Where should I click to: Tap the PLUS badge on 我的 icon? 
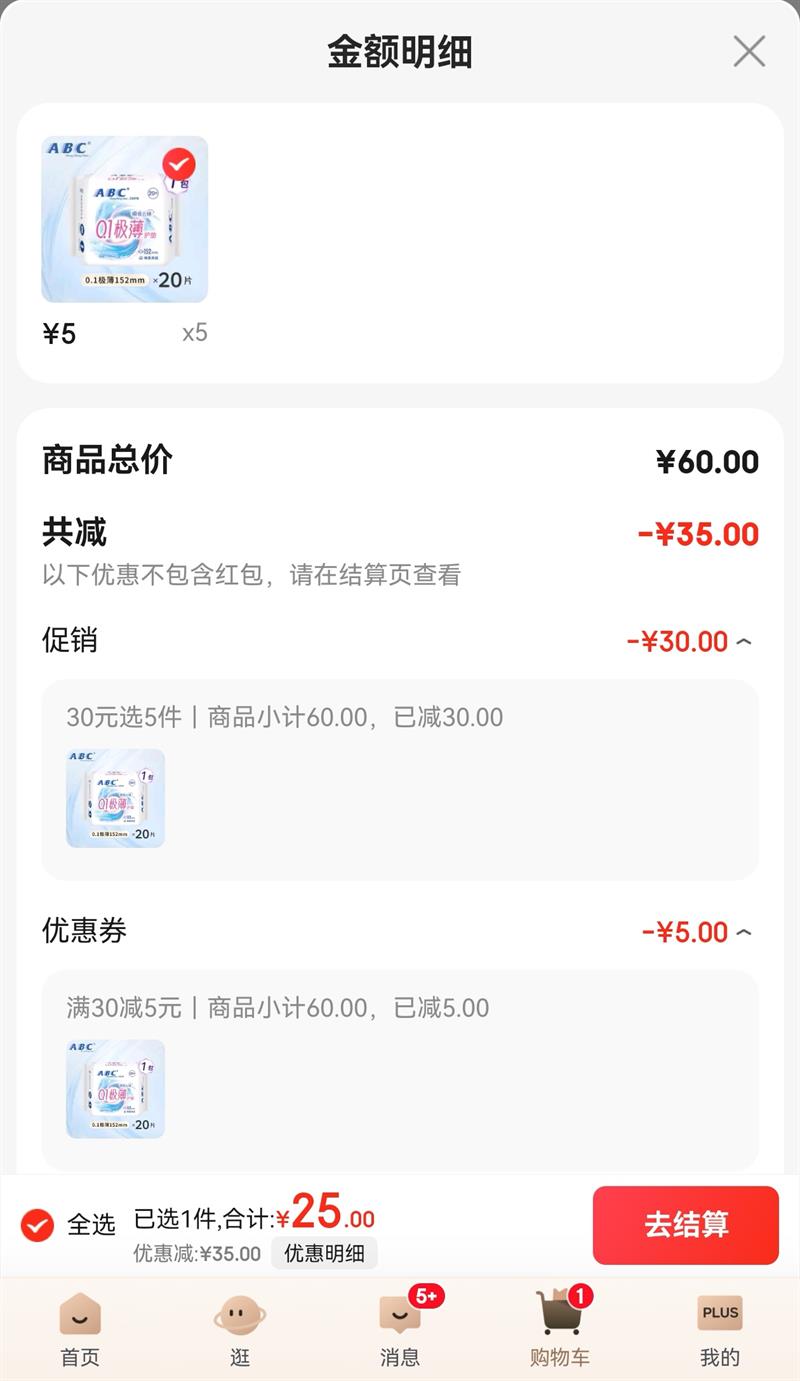click(719, 1312)
